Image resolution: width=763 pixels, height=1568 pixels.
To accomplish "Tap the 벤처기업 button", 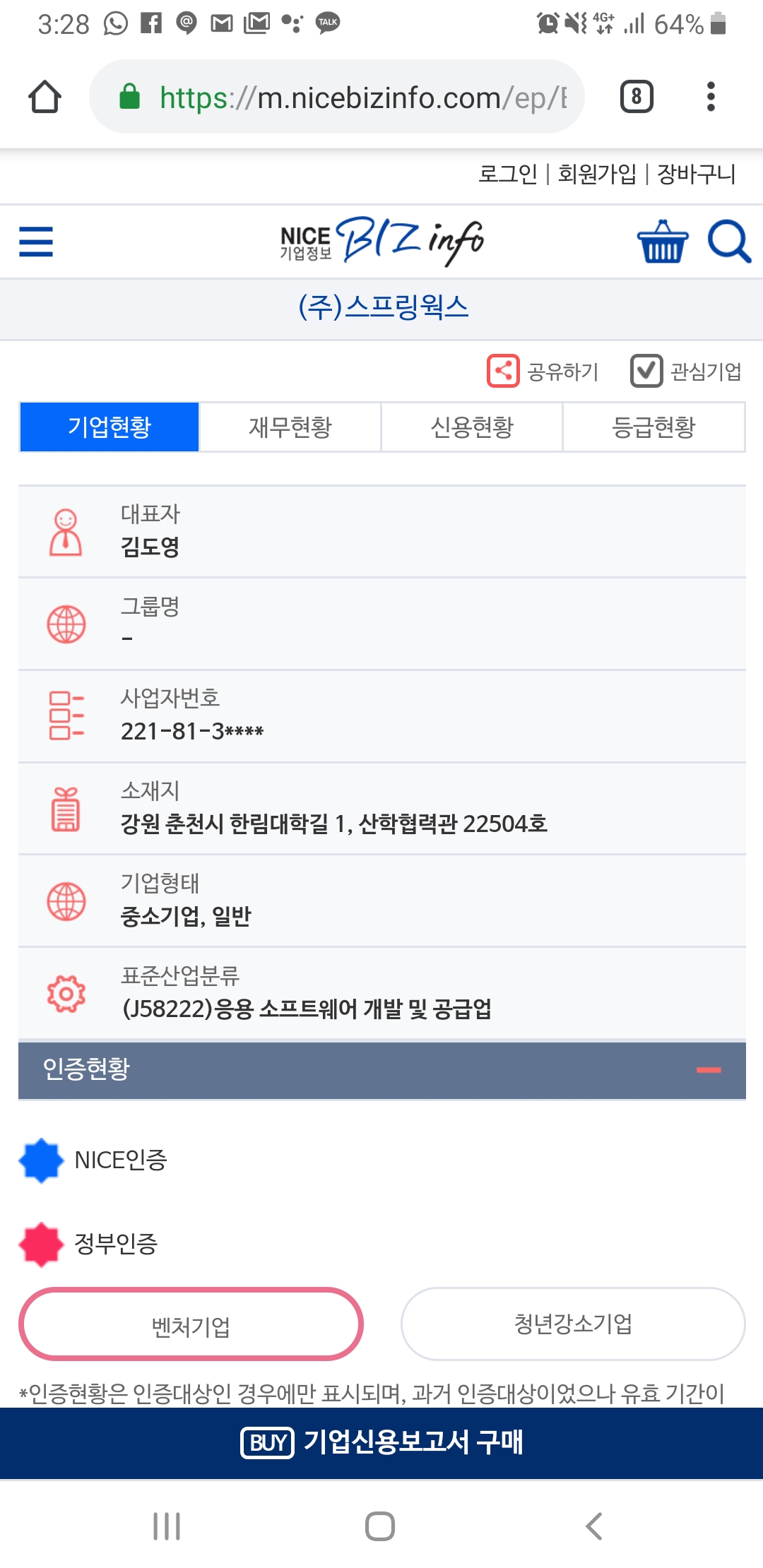I will coord(191,1324).
